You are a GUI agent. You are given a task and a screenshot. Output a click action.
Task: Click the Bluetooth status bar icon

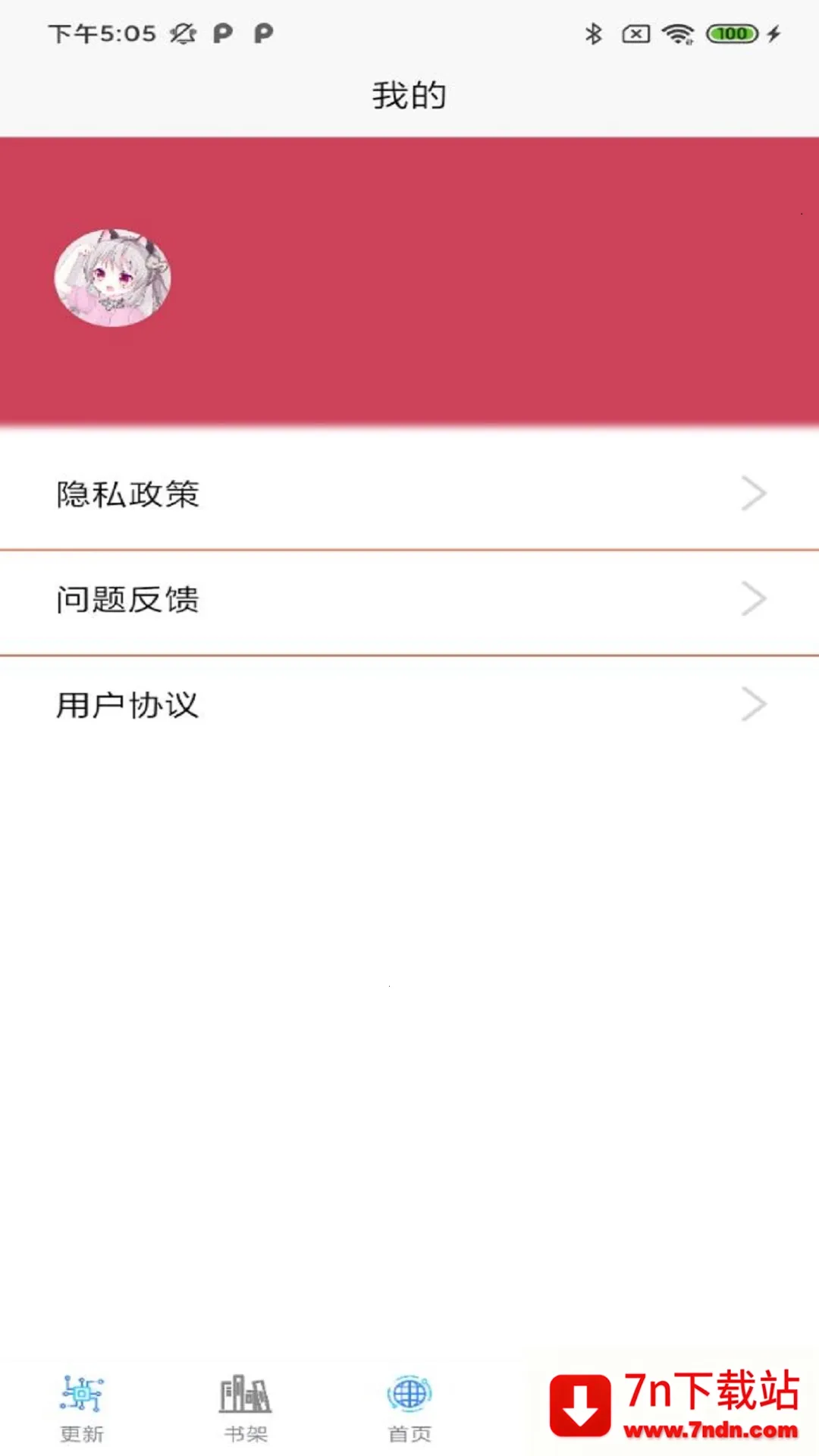(595, 33)
